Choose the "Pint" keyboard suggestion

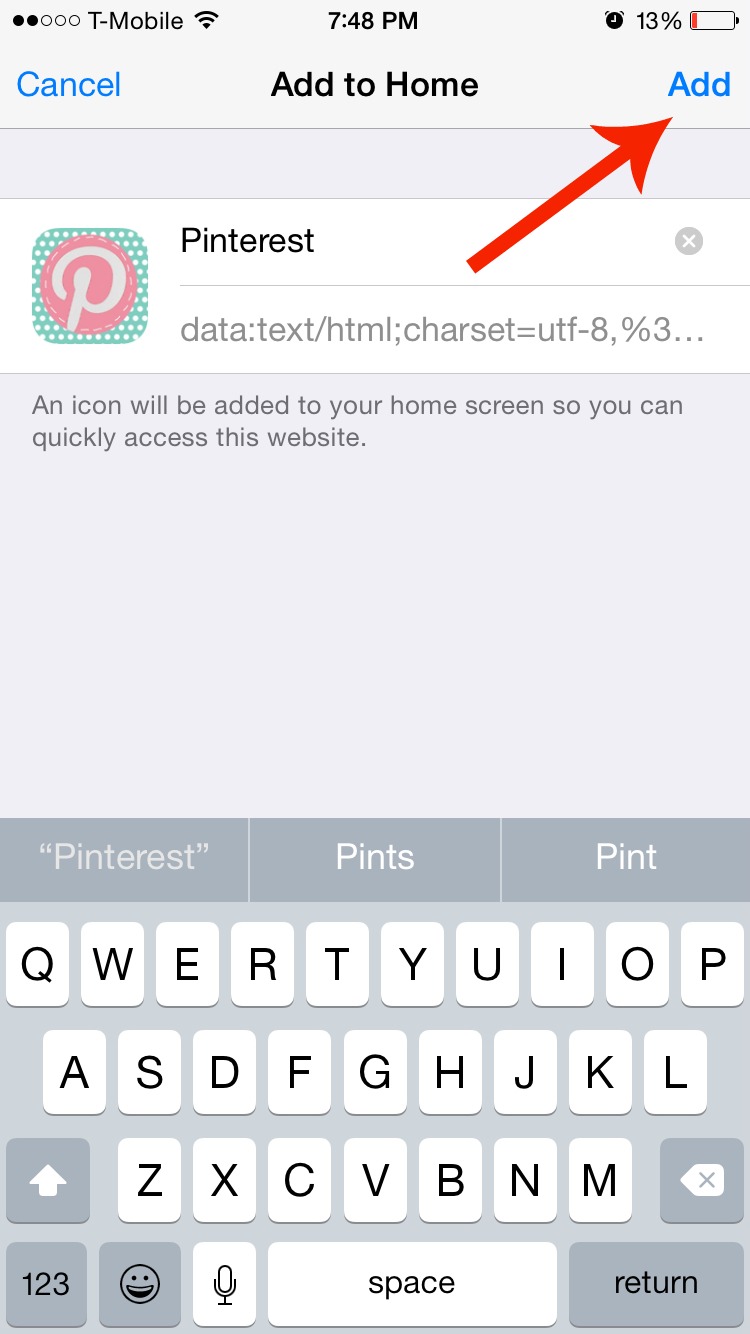626,857
